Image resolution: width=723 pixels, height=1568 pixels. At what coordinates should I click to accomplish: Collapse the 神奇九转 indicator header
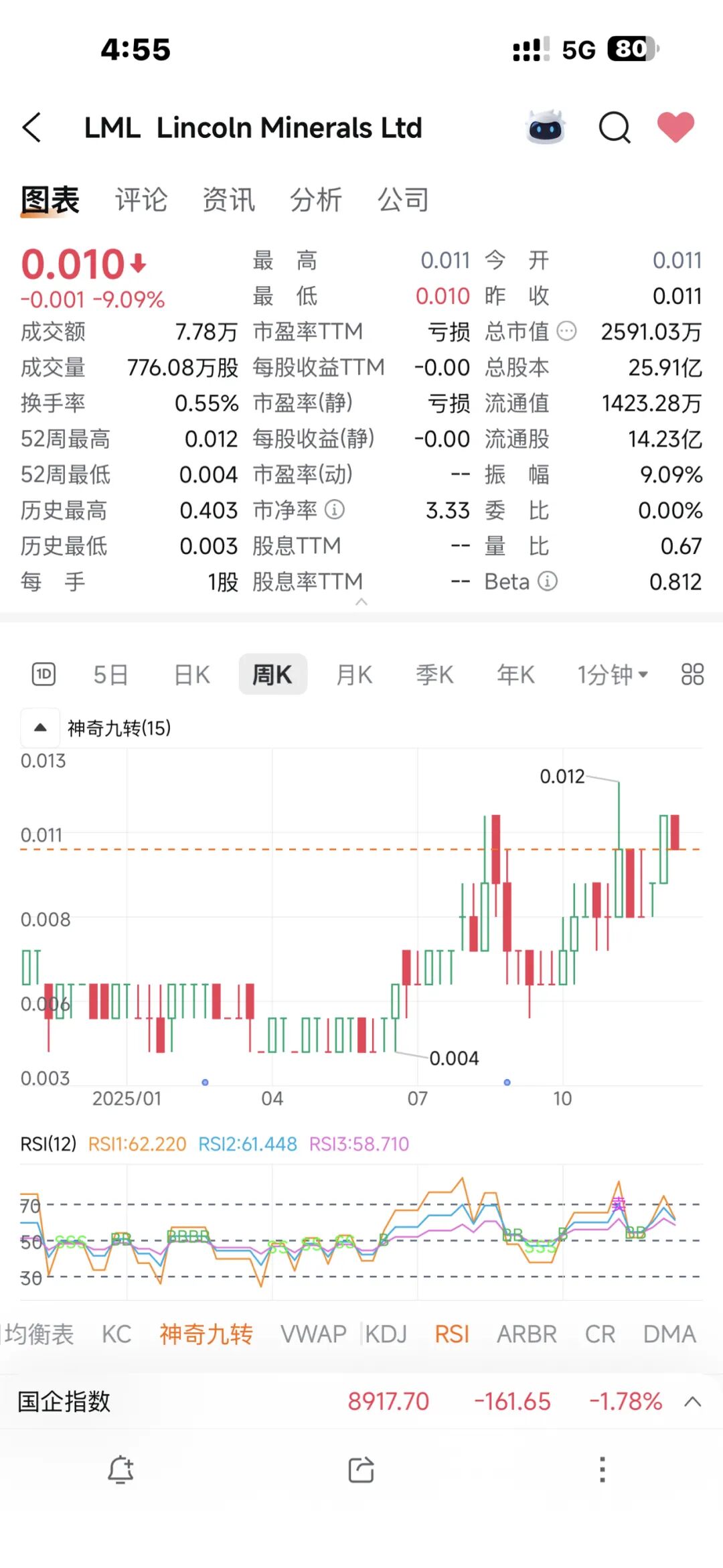click(x=40, y=727)
